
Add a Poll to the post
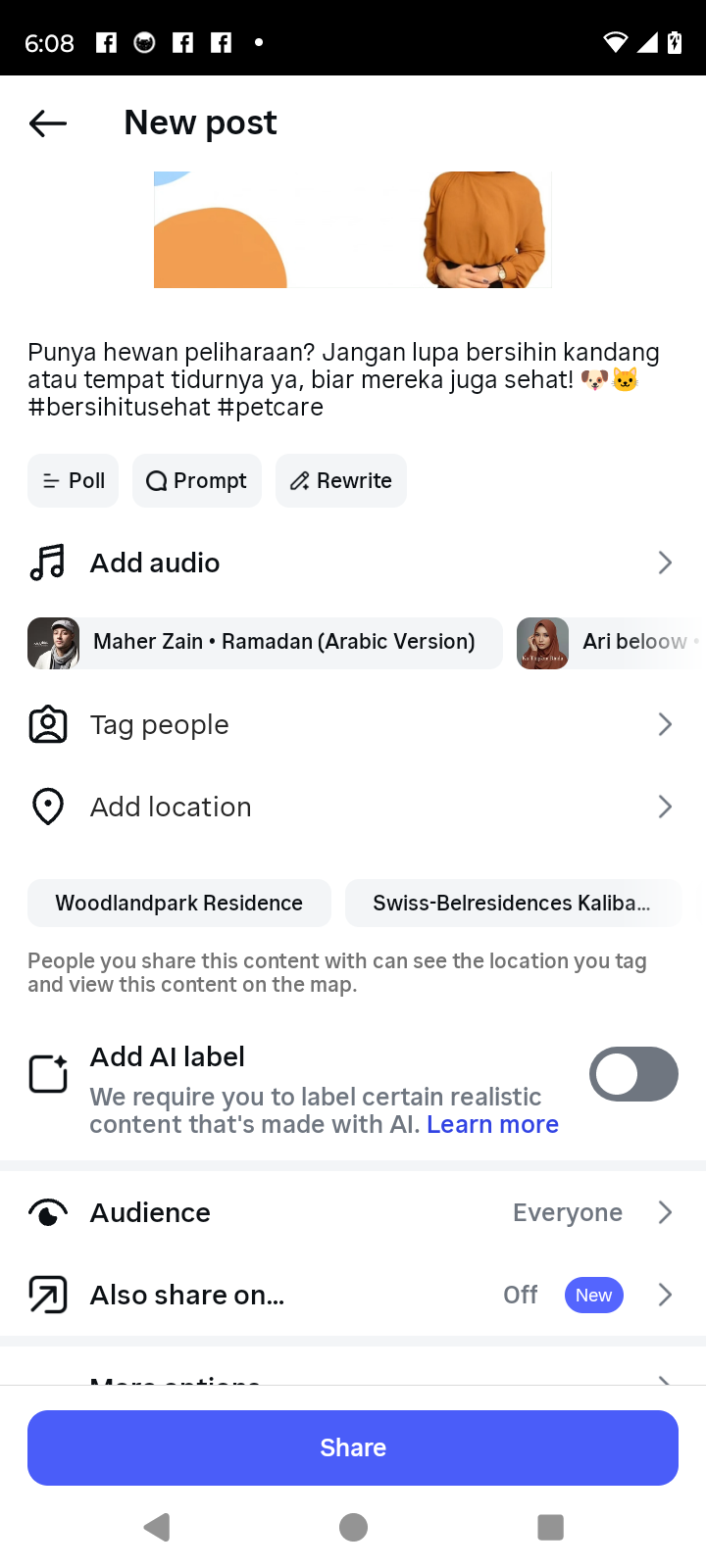click(74, 481)
